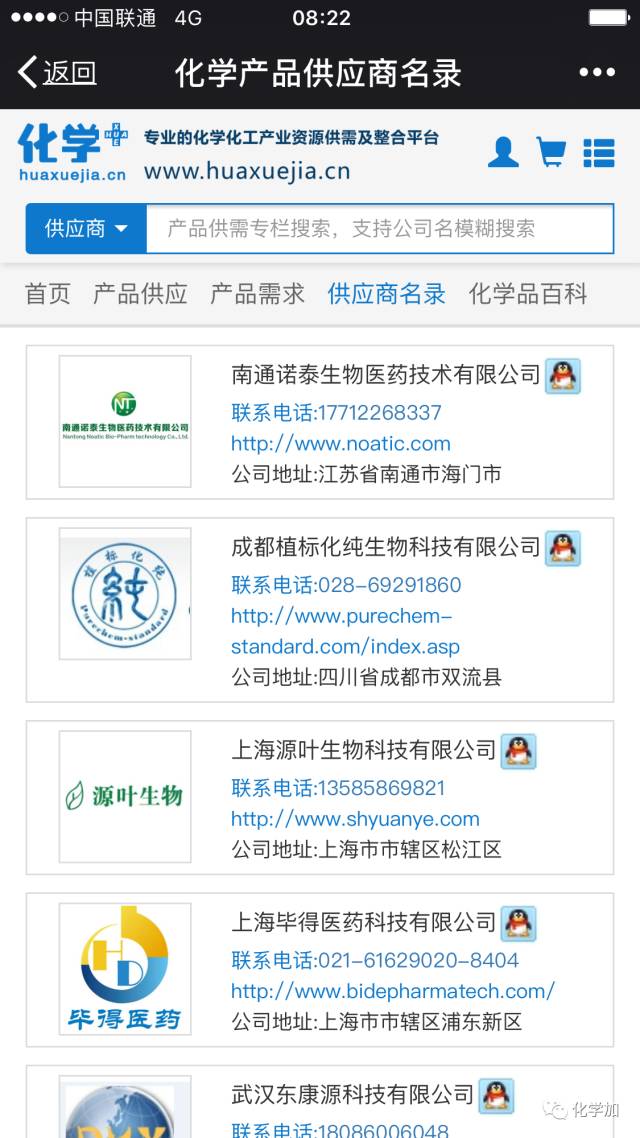This screenshot has height=1138, width=640.
Task: Focus the product and company search field
Action: point(380,229)
